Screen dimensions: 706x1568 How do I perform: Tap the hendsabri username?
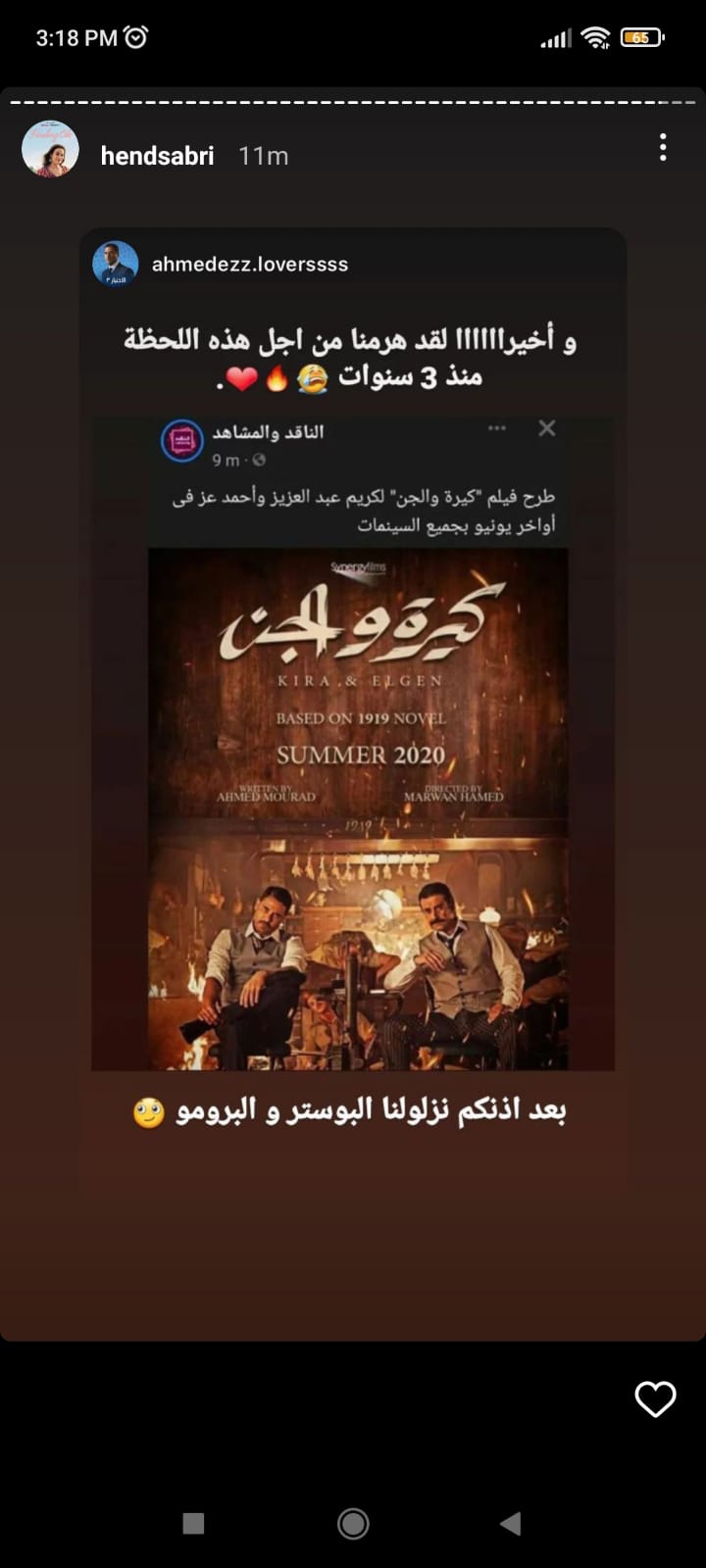(x=157, y=156)
